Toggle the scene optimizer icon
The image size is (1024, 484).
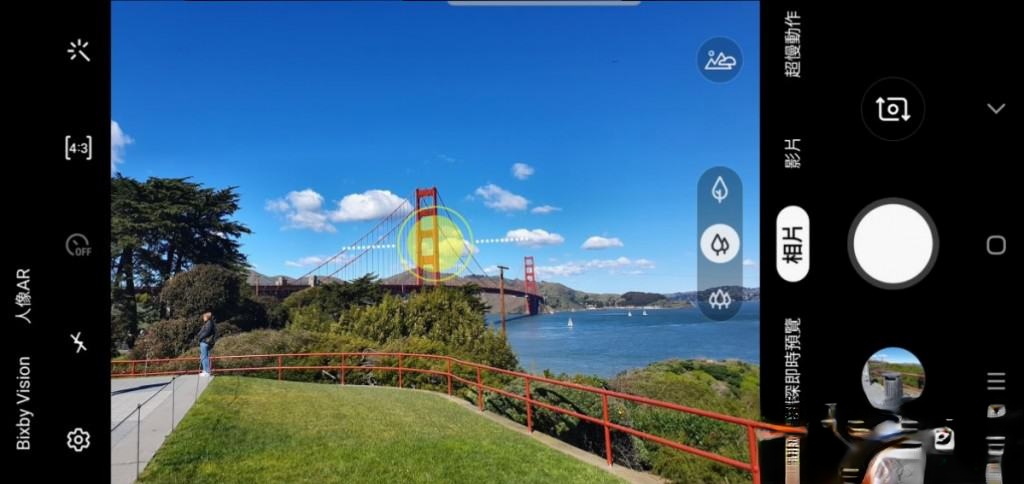pos(720,60)
